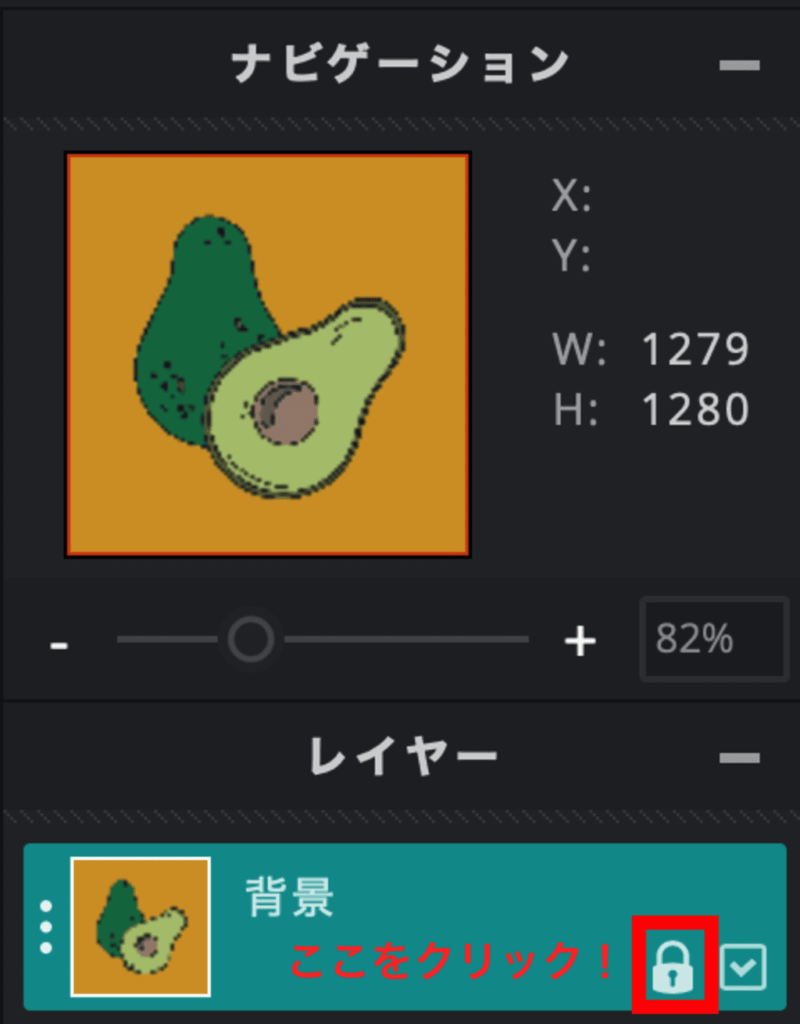
Task: Zoom out with the minus button
Action: 60,643
